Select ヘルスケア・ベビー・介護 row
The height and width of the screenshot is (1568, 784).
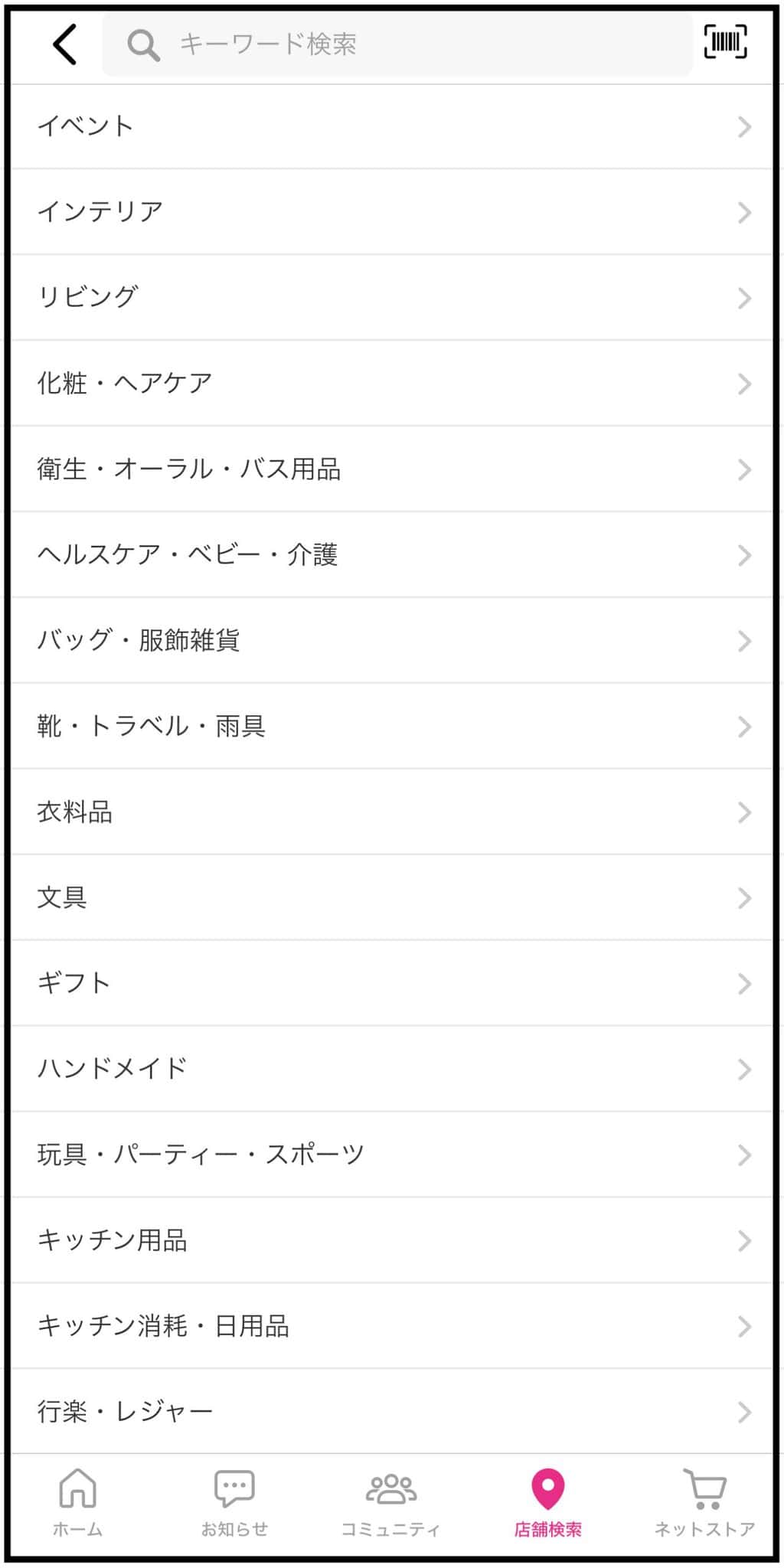(x=392, y=555)
